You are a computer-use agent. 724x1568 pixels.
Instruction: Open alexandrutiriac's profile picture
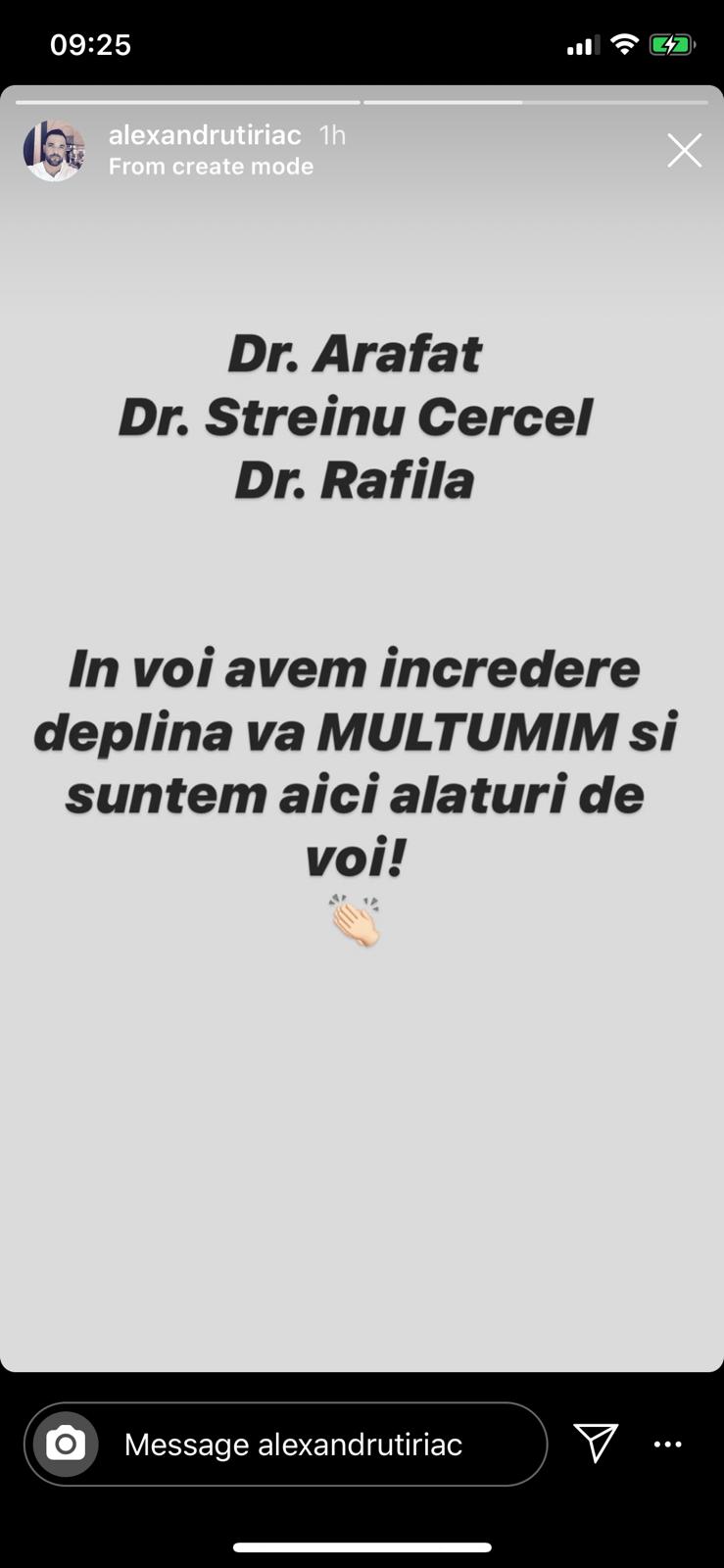pyautogui.click(x=54, y=151)
